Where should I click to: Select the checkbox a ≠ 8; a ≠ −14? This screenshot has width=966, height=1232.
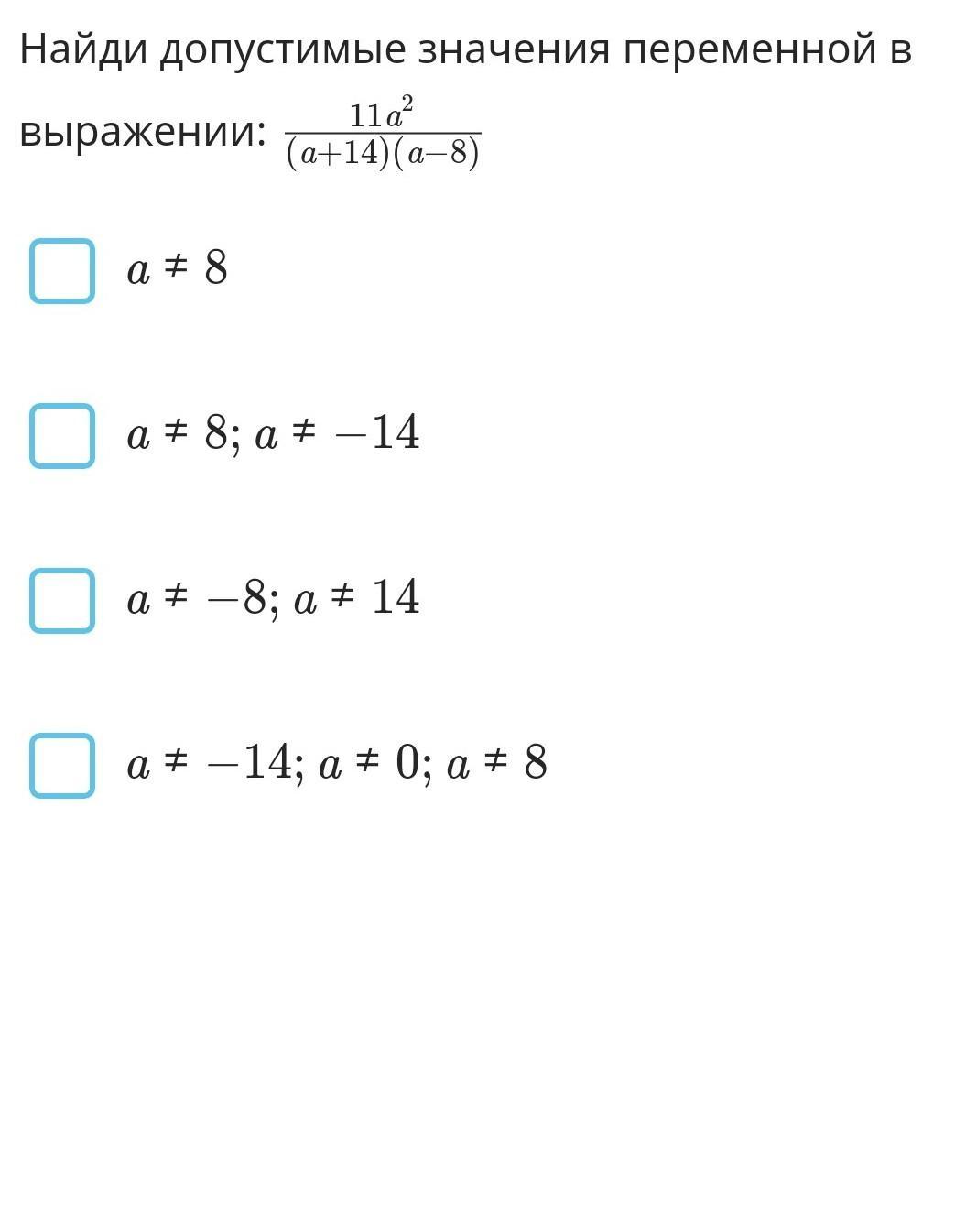coord(62,436)
